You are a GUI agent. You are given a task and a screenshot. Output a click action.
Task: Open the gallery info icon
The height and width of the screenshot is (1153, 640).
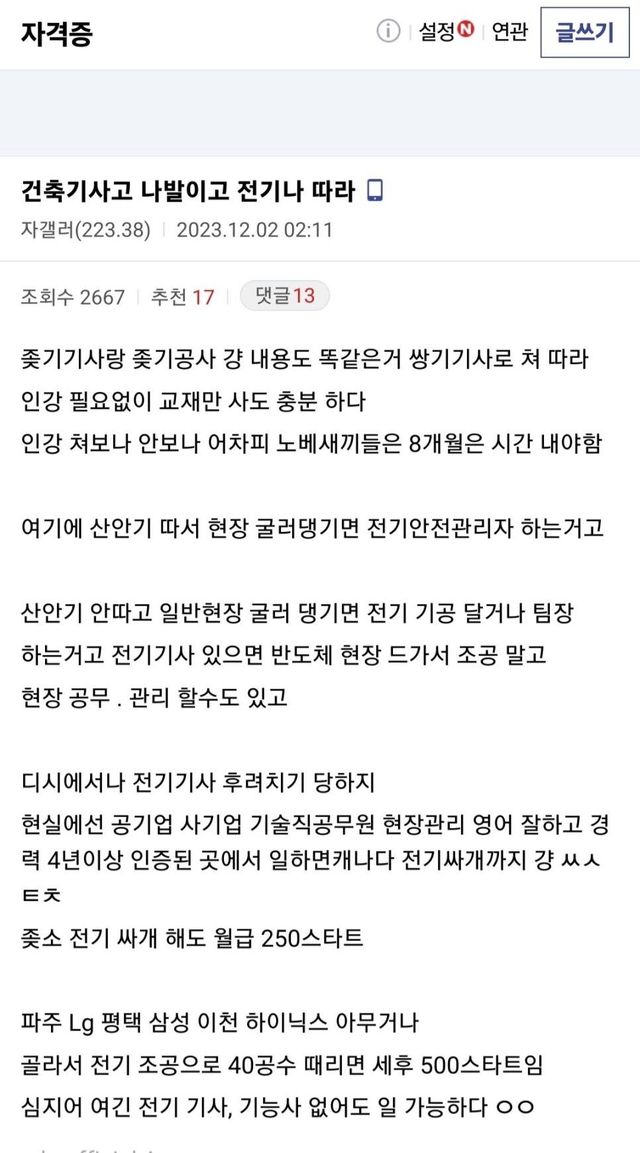pyautogui.click(x=388, y=32)
